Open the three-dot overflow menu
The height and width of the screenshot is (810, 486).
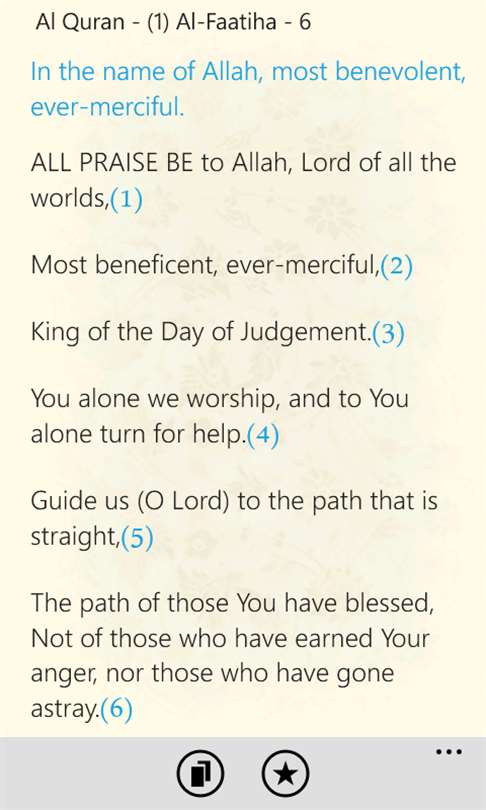pos(449,752)
